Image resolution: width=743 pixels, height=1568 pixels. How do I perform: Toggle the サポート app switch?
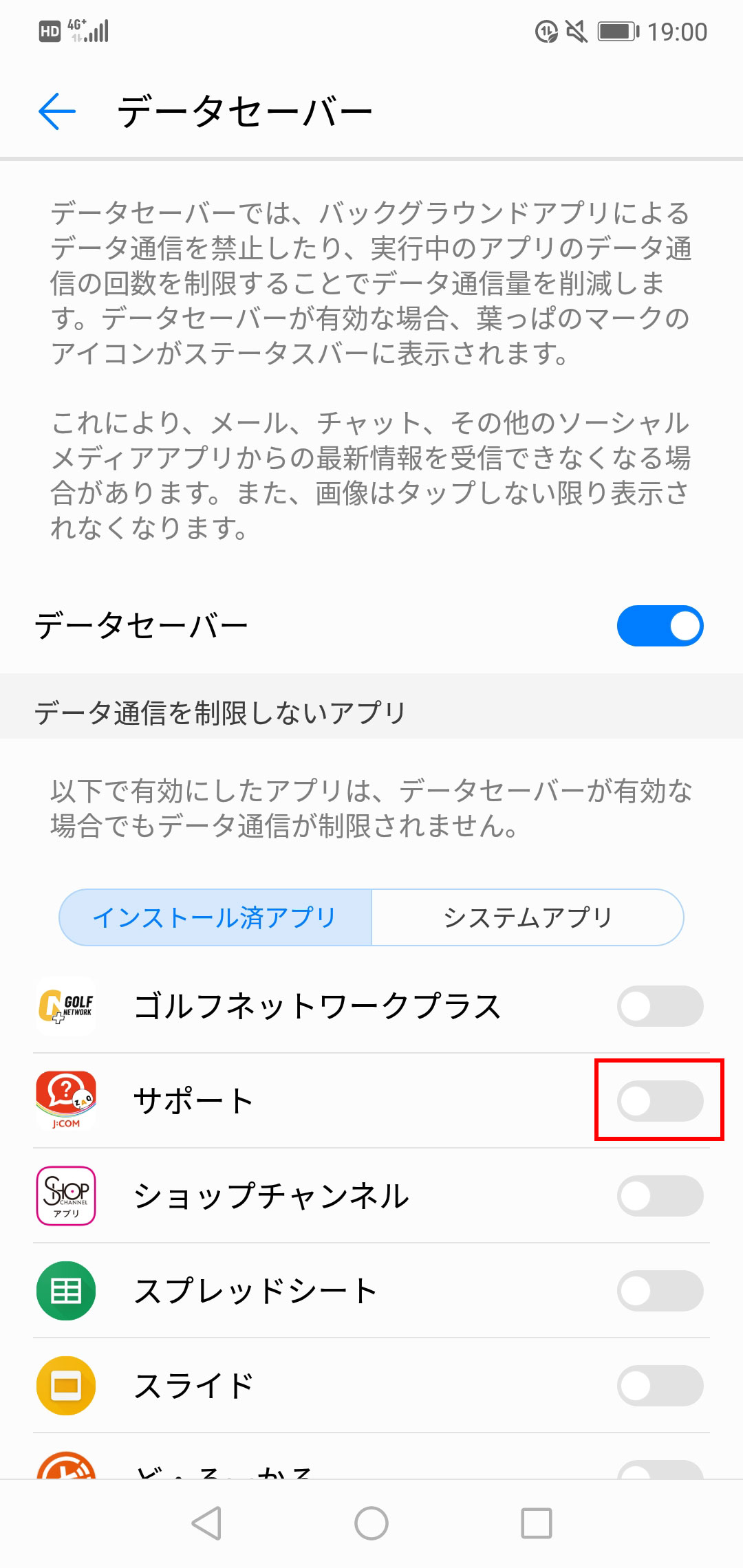point(659,1101)
